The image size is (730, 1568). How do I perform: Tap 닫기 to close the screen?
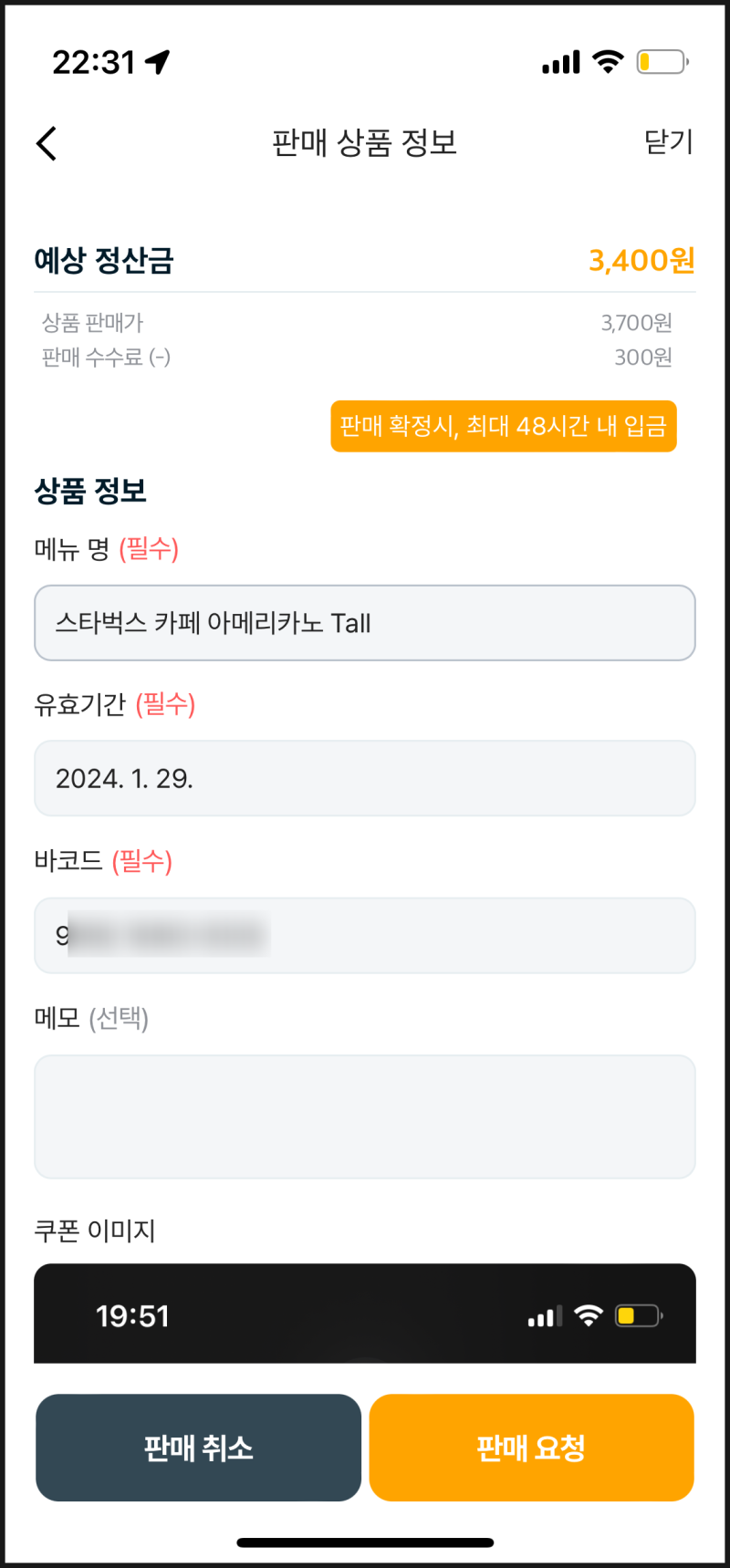point(670,143)
